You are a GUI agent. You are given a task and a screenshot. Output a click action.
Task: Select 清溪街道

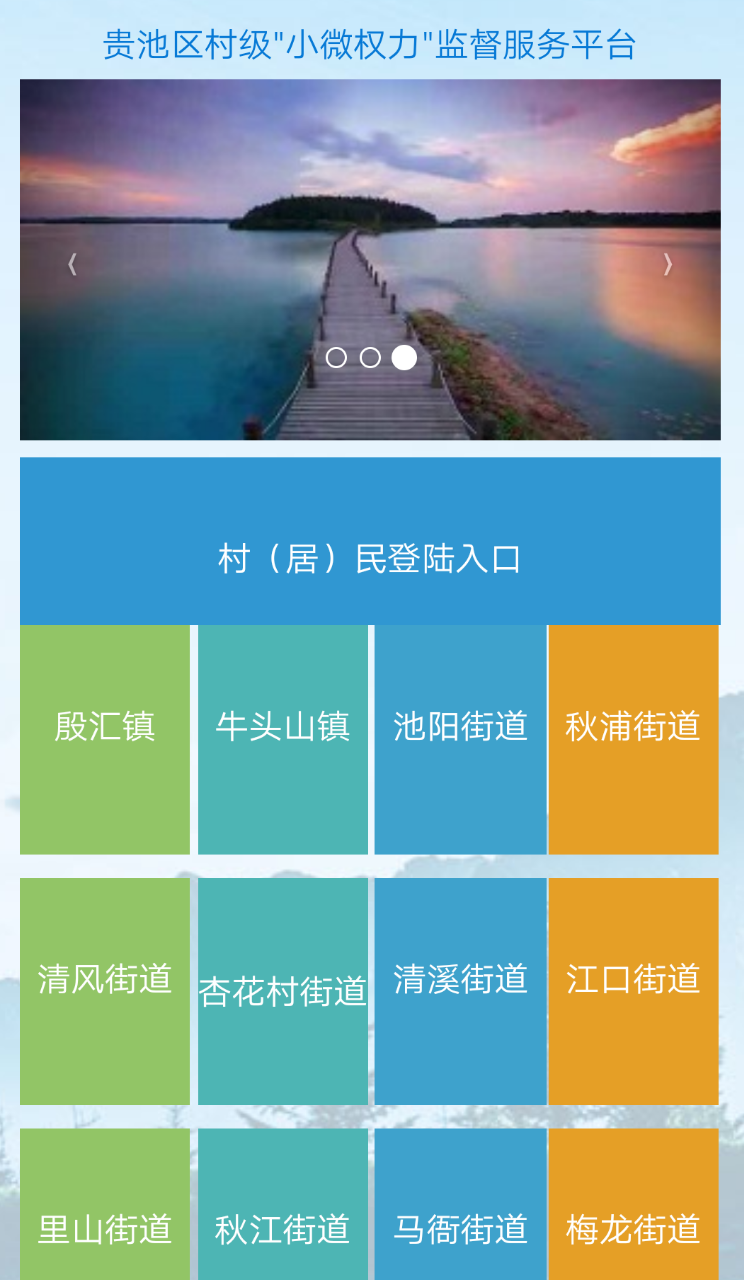[460, 991]
